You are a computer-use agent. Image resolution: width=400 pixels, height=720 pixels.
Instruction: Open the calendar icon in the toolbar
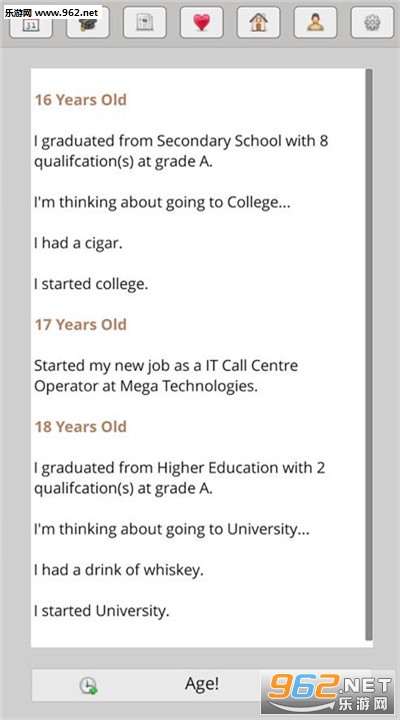pyautogui.click(x=31, y=22)
